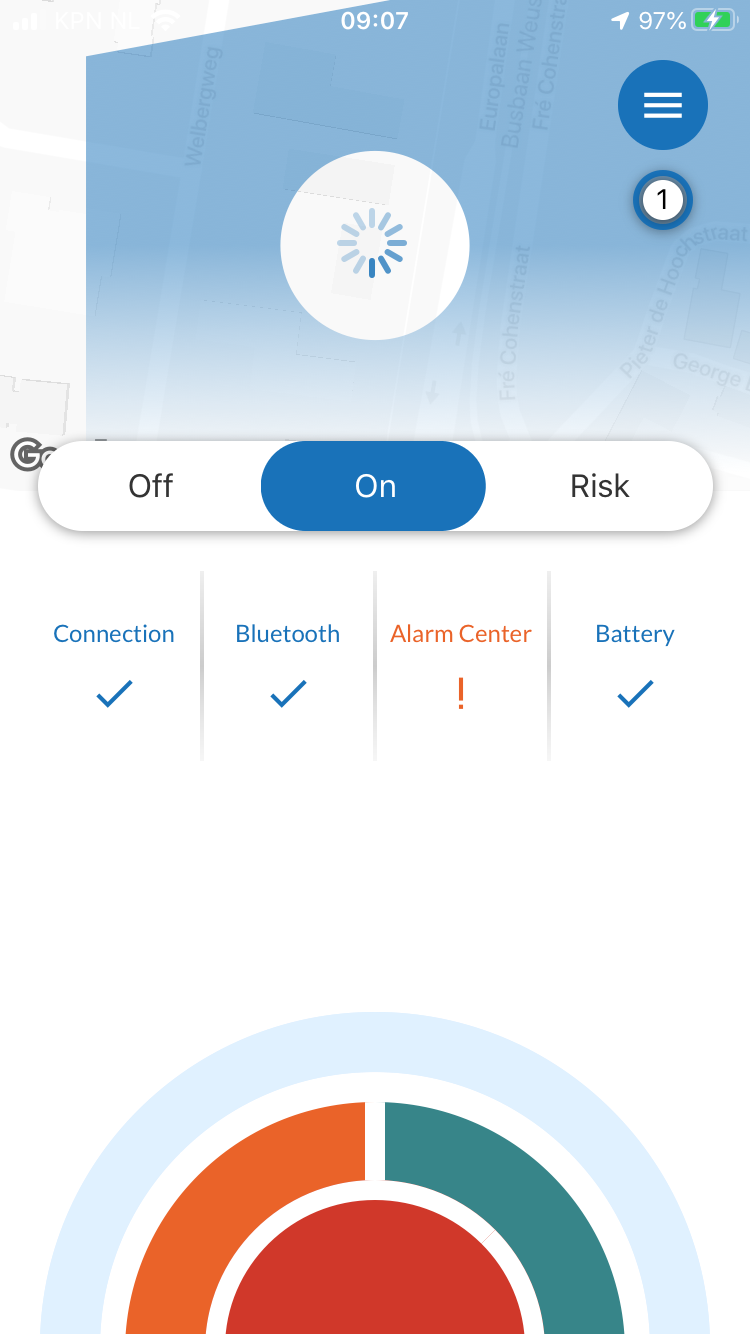Viewport: 750px width, 1334px height.
Task: Select the Connection status label
Action: click(113, 633)
